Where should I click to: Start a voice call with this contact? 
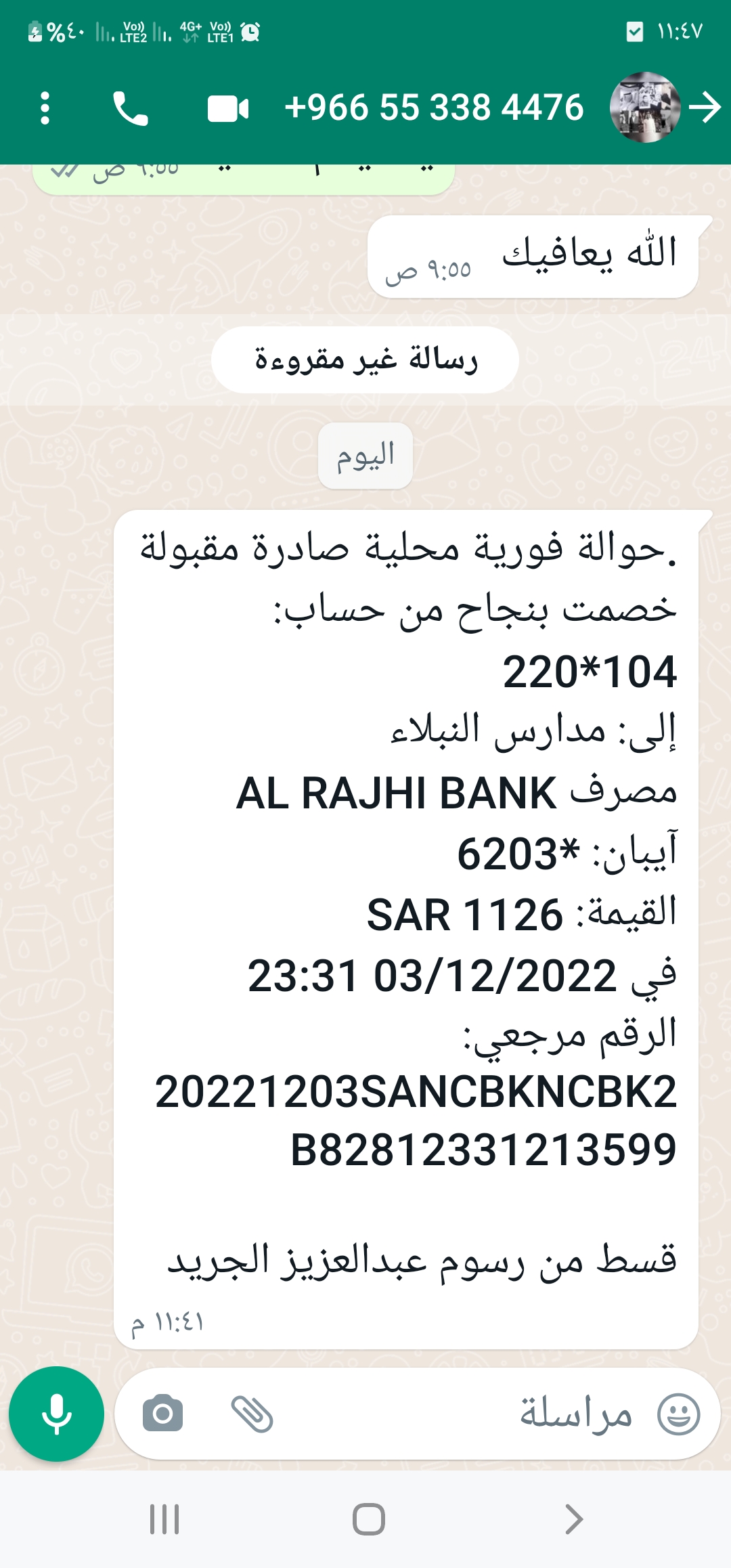coord(130,108)
